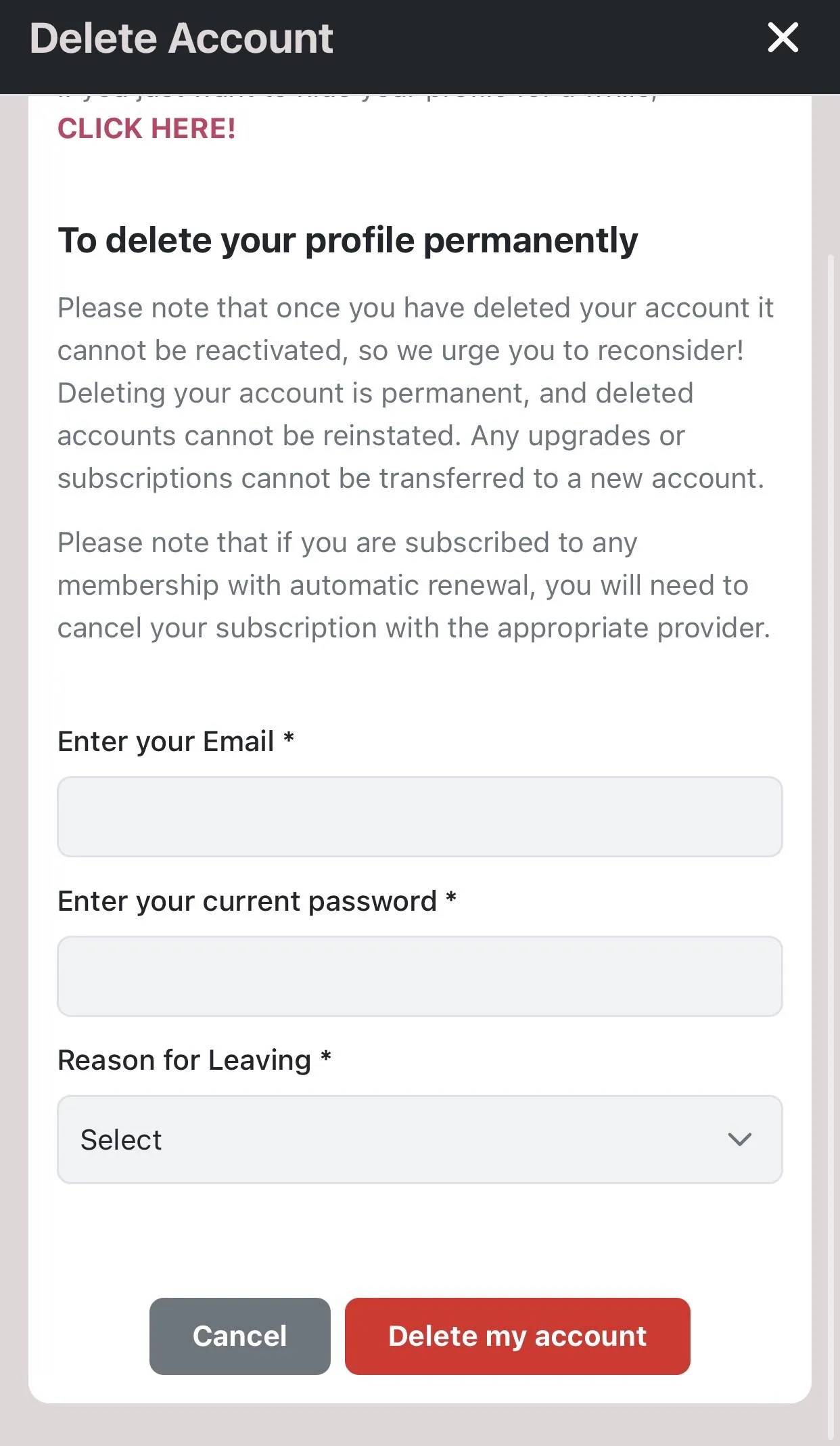Click the current password input field

[x=419, y=976]
